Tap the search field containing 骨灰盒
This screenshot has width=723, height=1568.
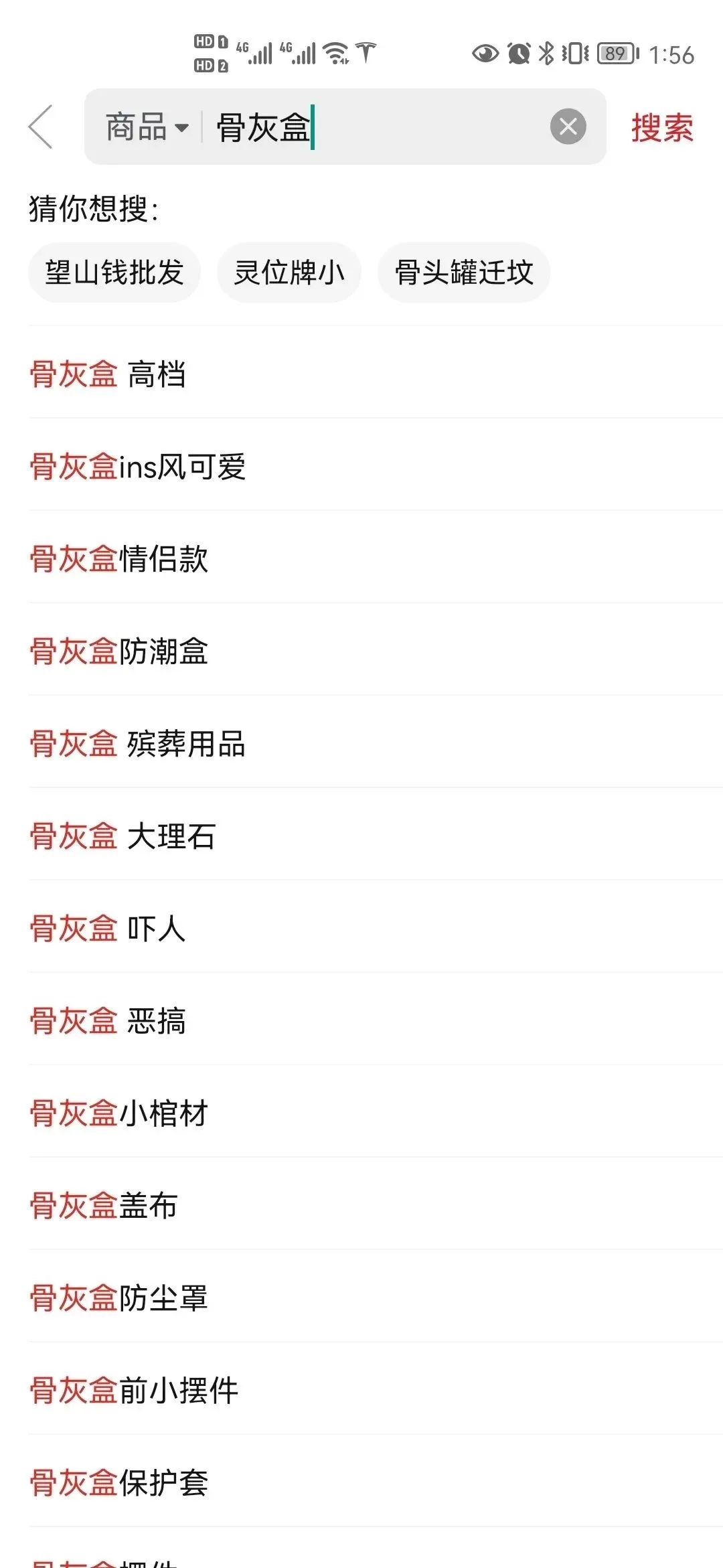coord(375,127)
